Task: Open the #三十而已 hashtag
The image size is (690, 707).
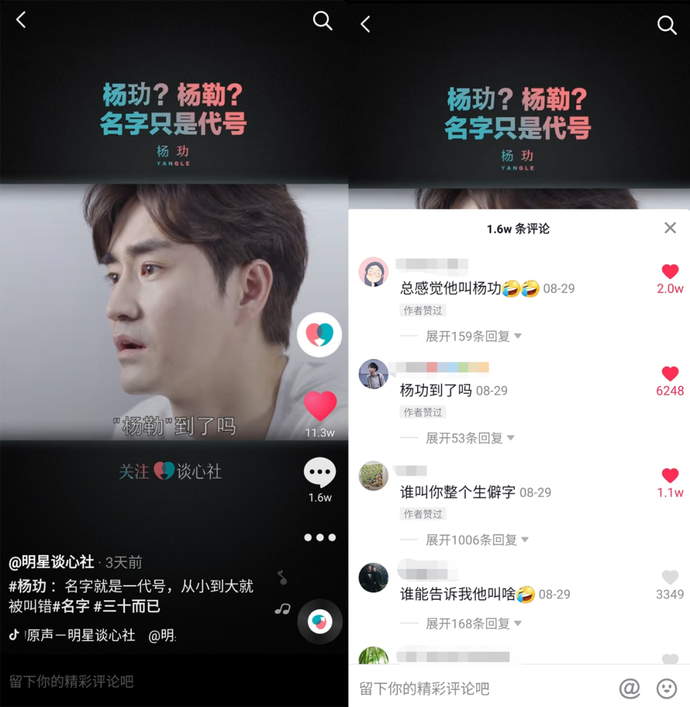Action: [x=128, y=606]
